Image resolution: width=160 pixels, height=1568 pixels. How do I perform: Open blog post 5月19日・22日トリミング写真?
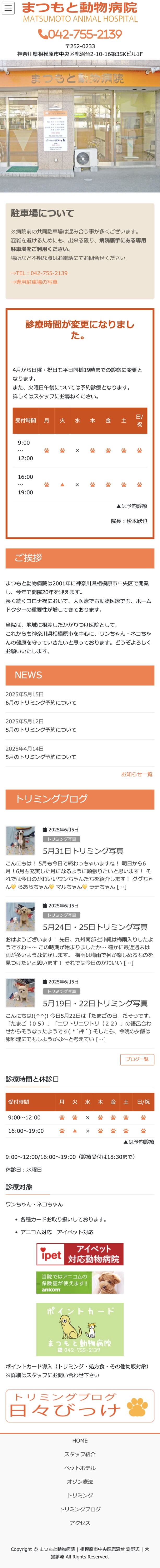[95, 1003]
